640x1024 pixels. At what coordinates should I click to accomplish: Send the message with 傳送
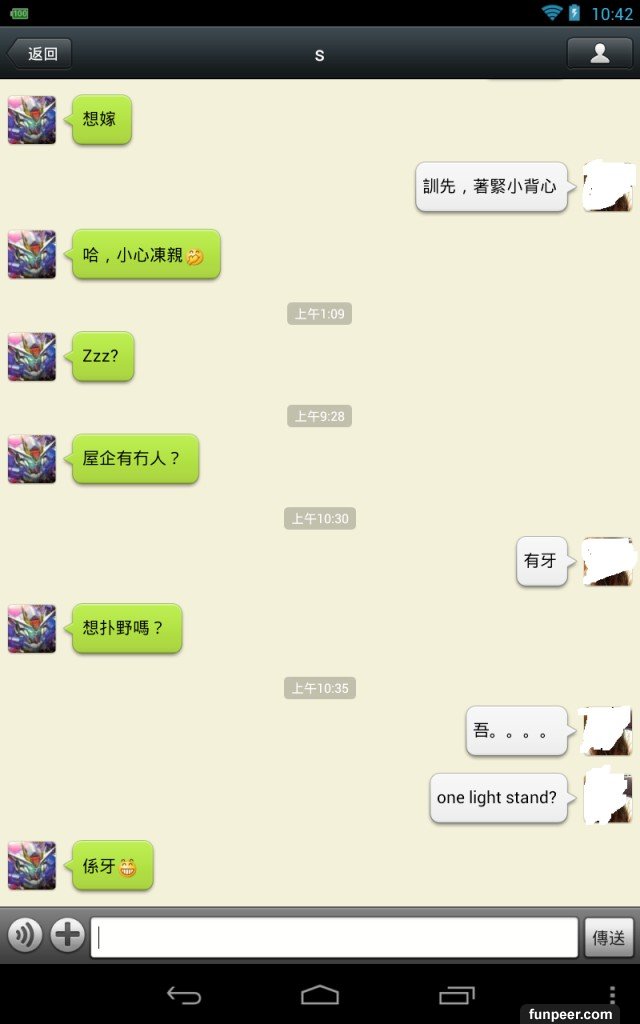608,937
